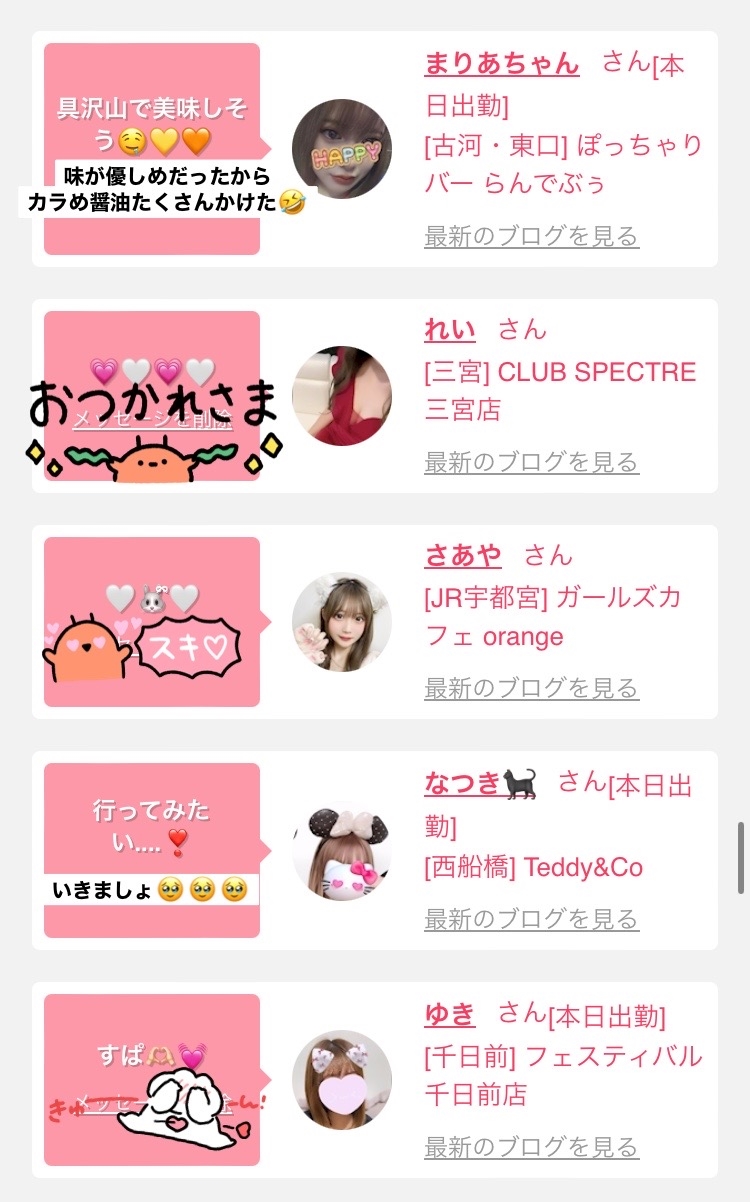The height and width of the screenshot is (1202, 750).
Task: View latest blog link under さあや
Action: click(x=532, y=688)
